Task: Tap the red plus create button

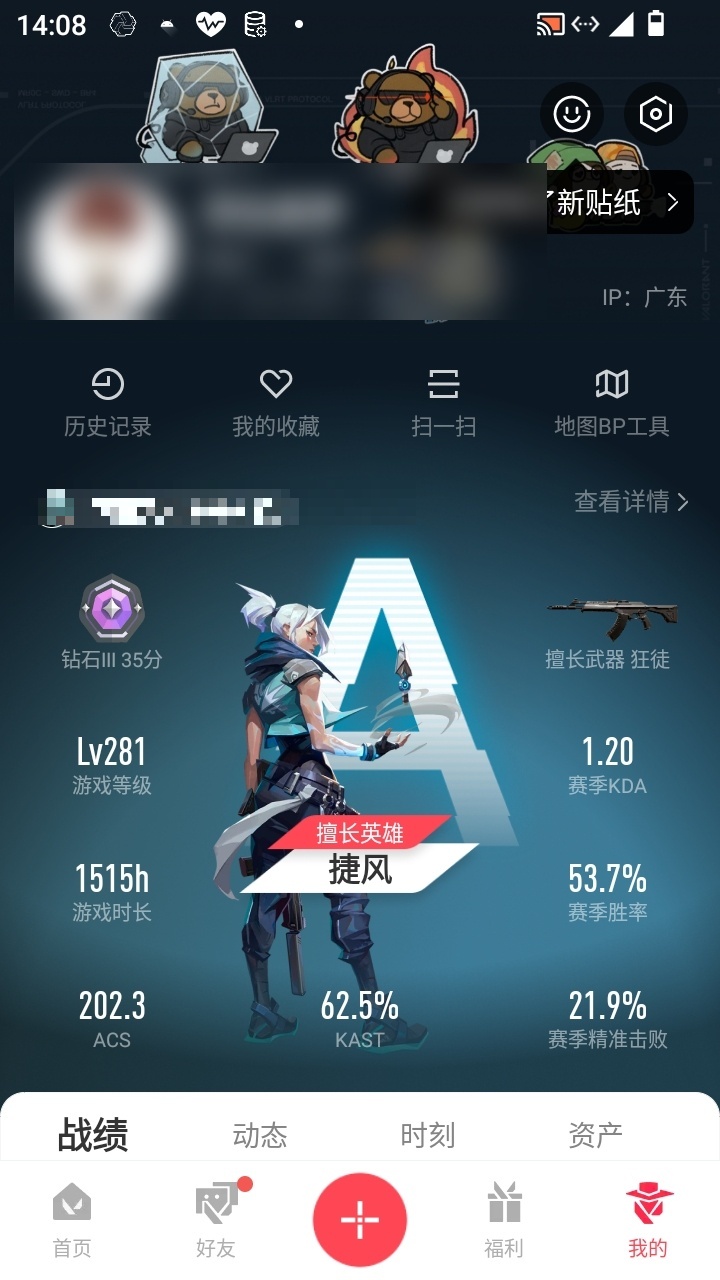Action: (360, 1220)
